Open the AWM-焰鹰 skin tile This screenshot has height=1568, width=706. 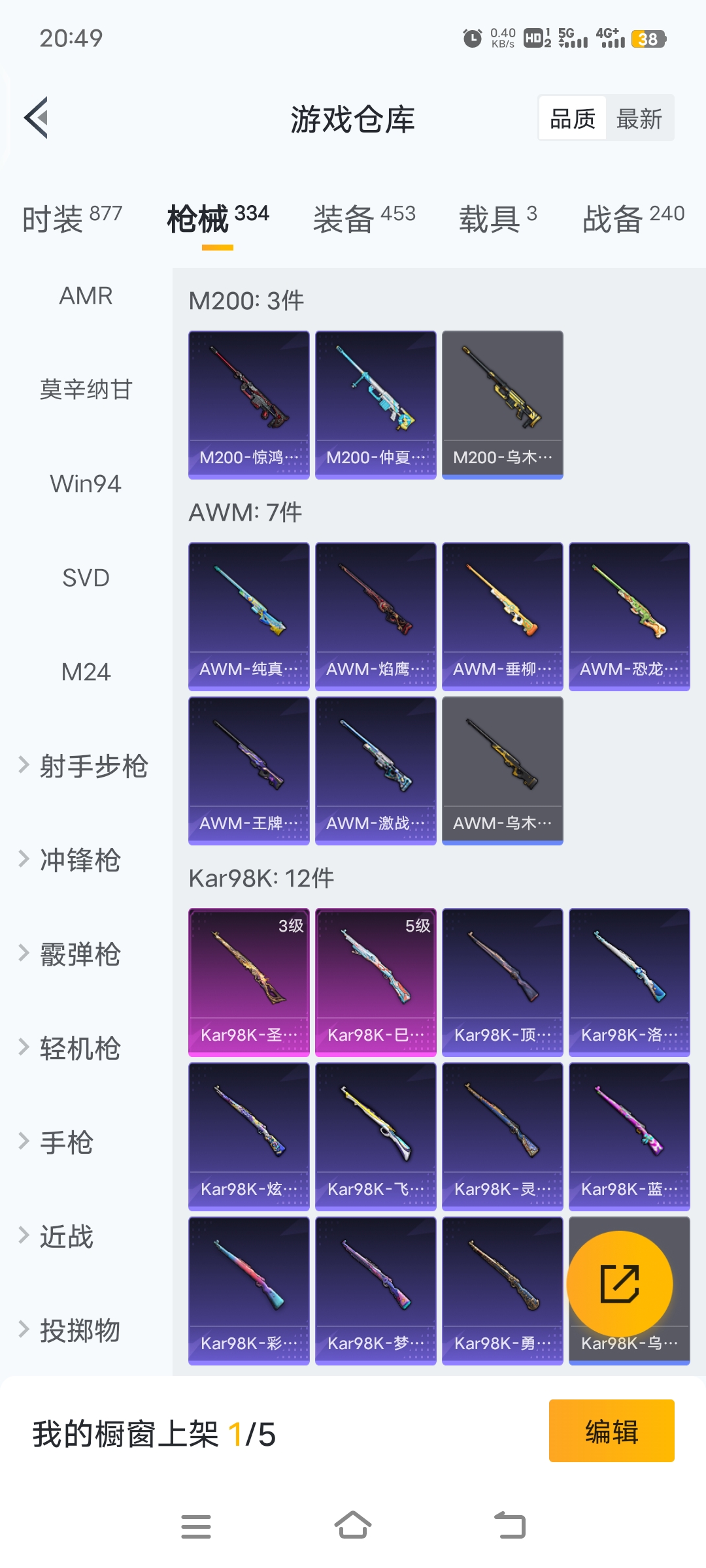(375, 615)
